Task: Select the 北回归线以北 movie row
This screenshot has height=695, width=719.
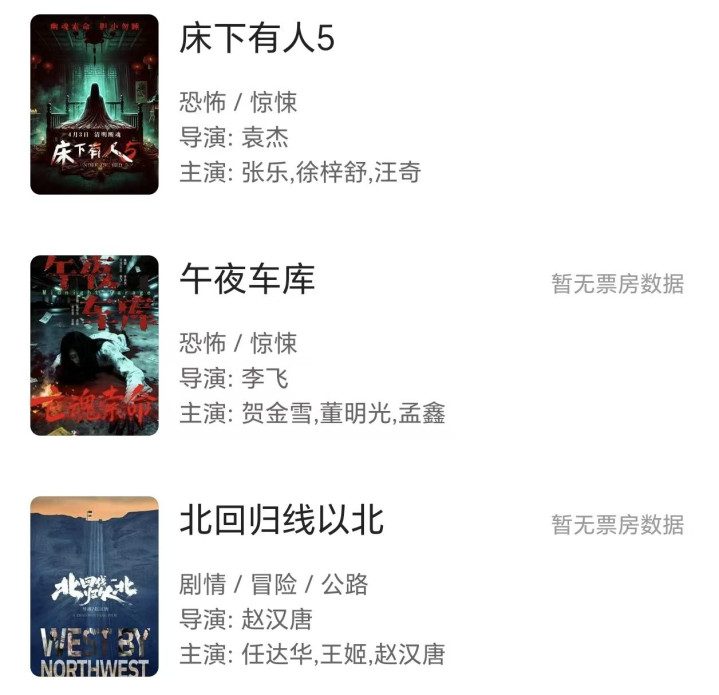Action: point(281,520)
